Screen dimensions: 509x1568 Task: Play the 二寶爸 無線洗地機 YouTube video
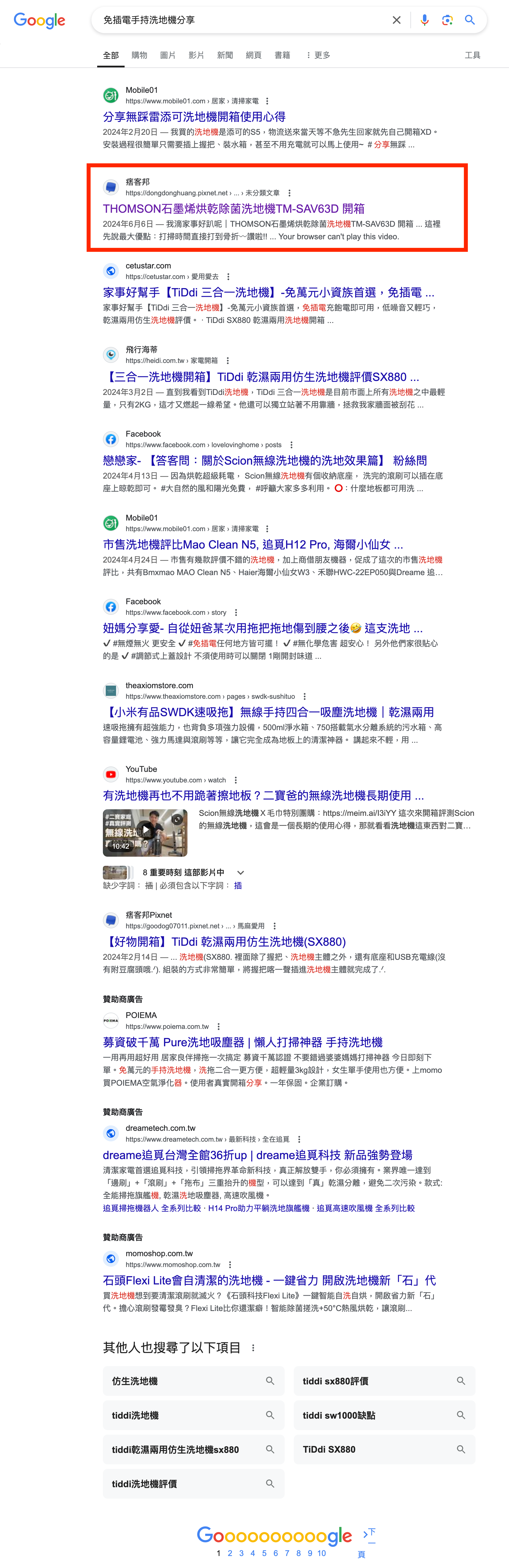click(145, 832)
